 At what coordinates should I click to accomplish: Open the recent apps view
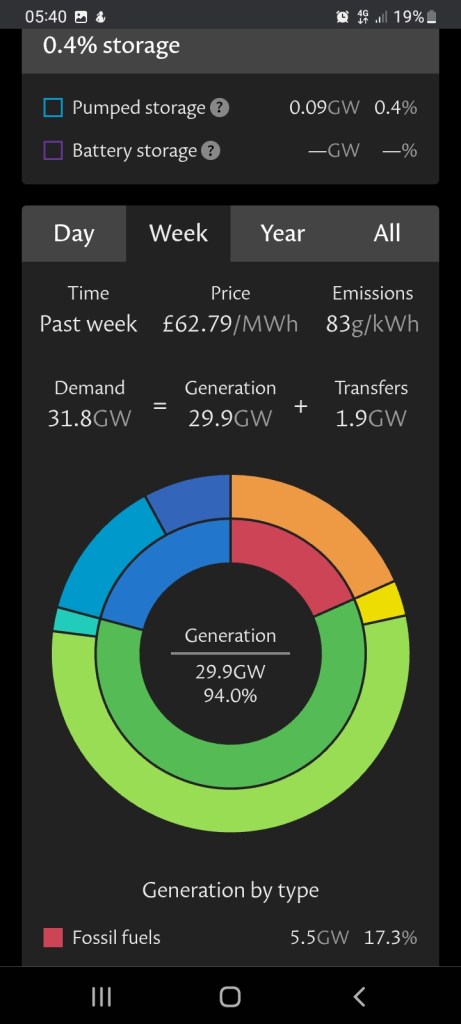pos(101,996)
